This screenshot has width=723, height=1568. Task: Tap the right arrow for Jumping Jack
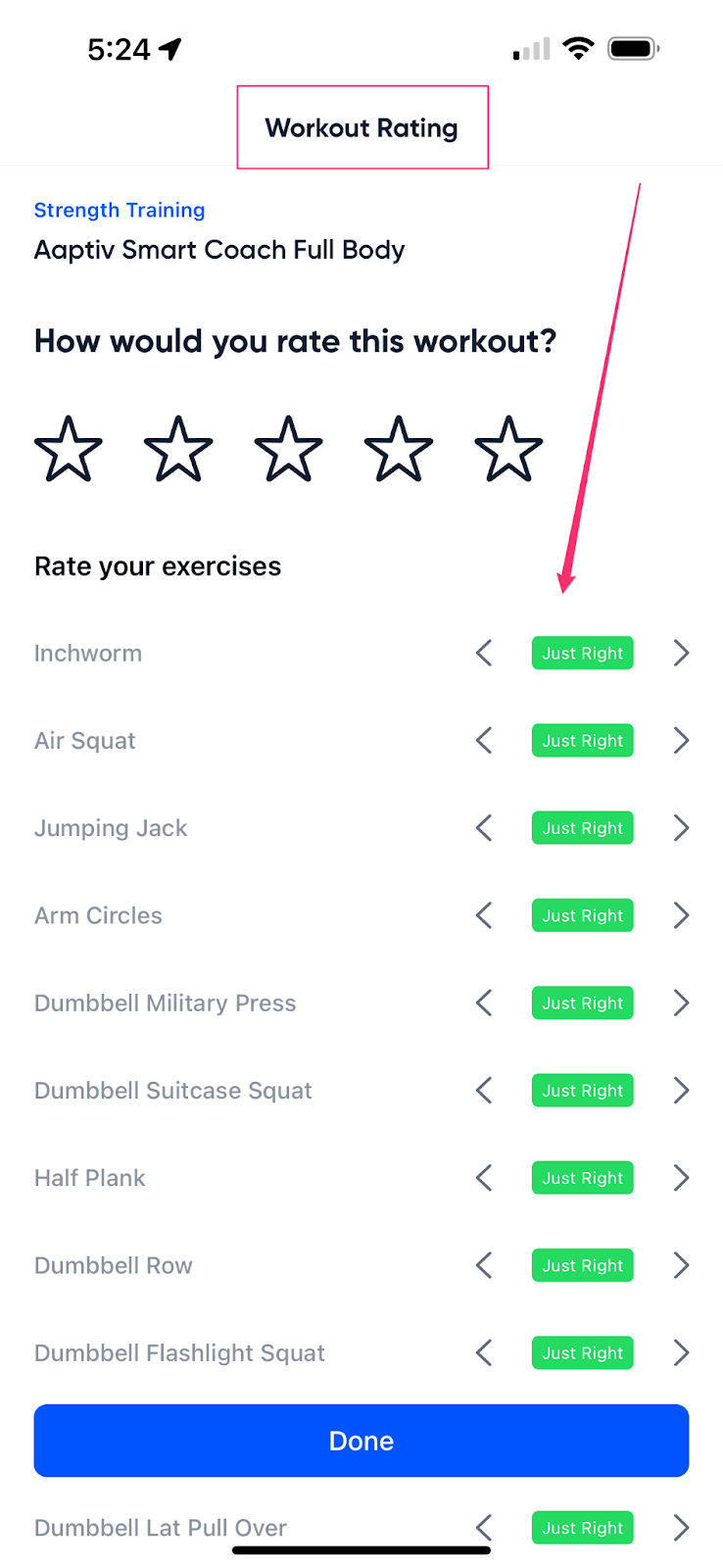coord(682,828)
